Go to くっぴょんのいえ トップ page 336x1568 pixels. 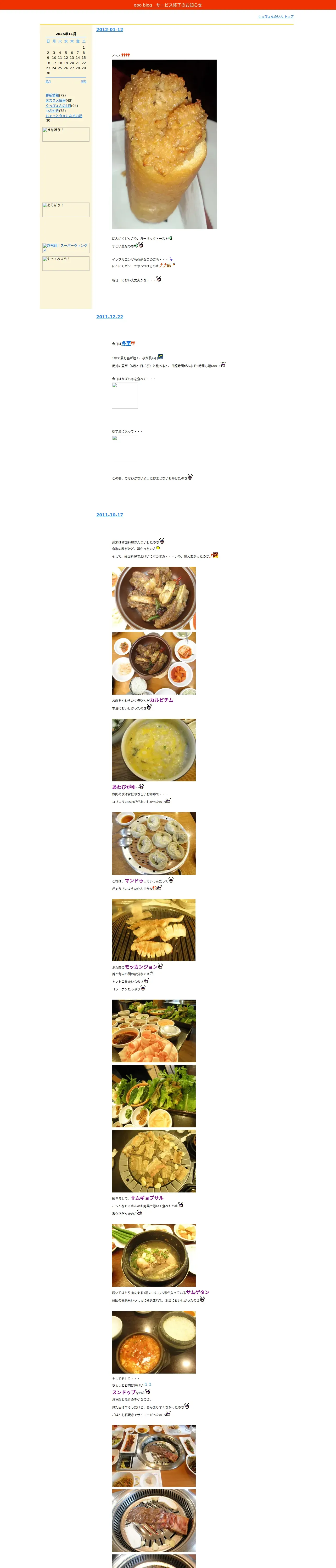point(275,16)
